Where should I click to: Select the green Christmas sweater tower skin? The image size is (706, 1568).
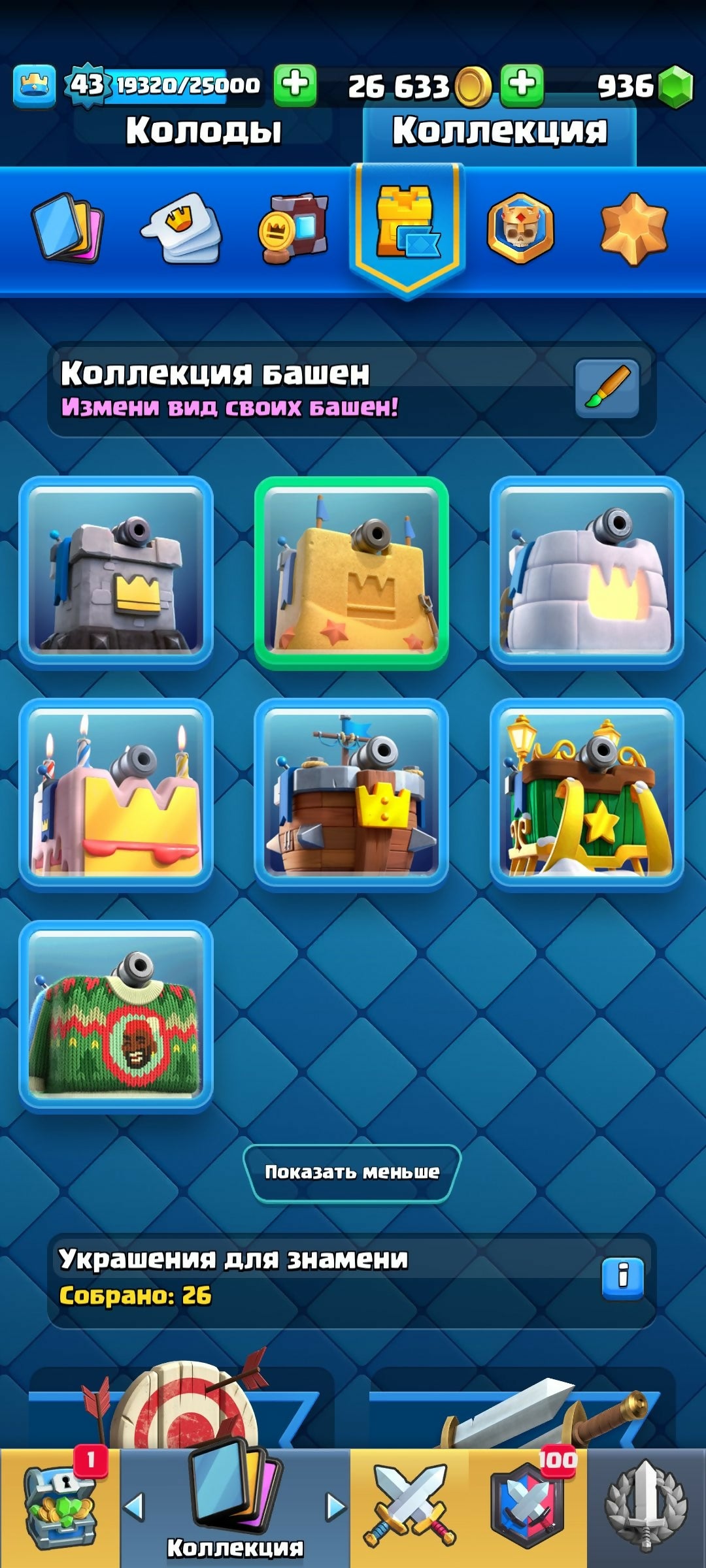(x=116, y=1015)
